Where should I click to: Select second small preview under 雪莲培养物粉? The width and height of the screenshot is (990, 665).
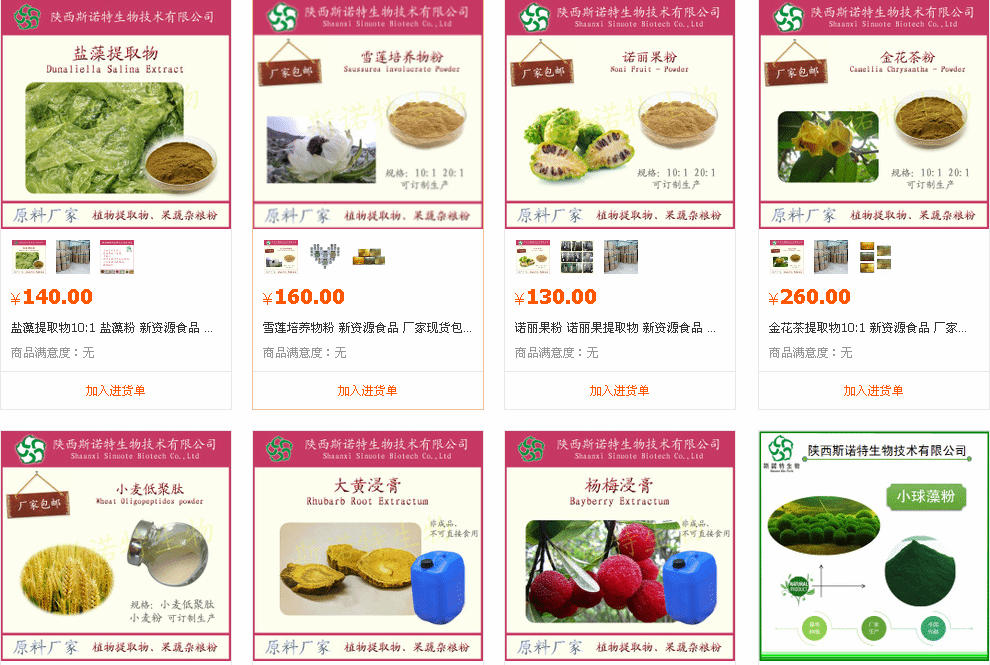pyautogui.click(x=324, y=257)
